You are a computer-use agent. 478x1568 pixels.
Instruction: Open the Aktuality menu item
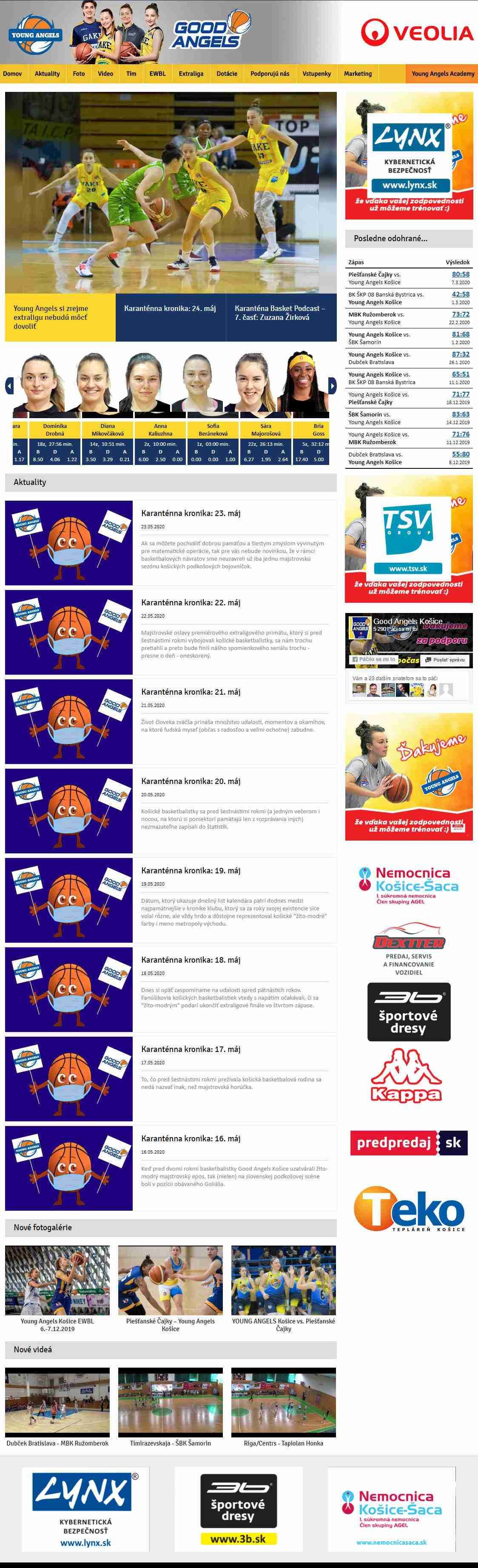pyautogui.click(x=47, y=74)
